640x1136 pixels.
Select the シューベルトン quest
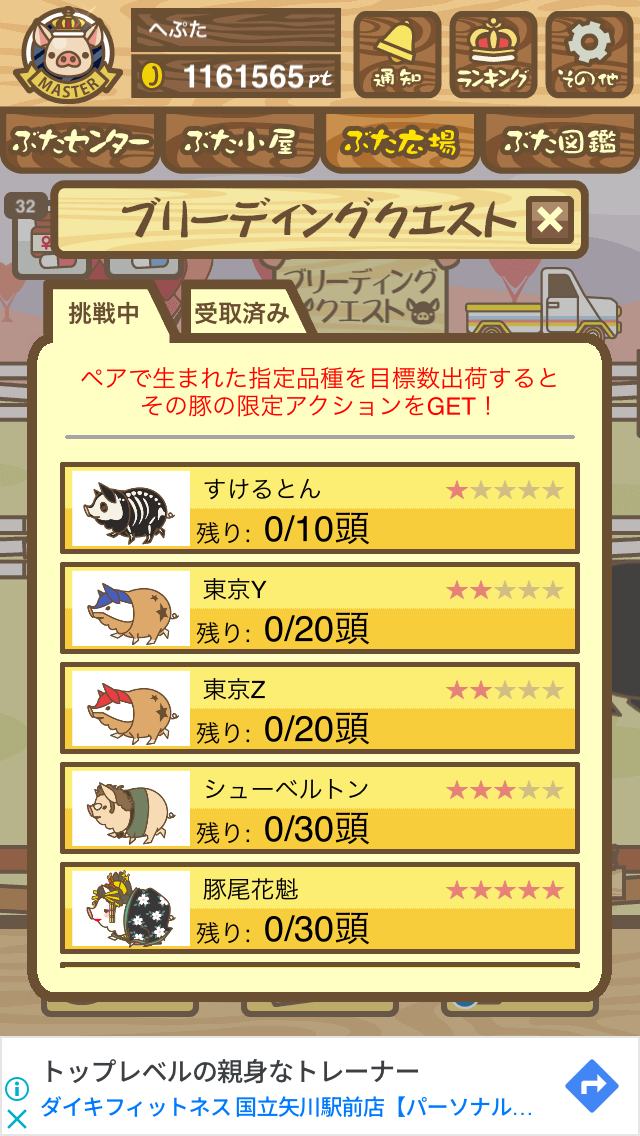[320, 808]
